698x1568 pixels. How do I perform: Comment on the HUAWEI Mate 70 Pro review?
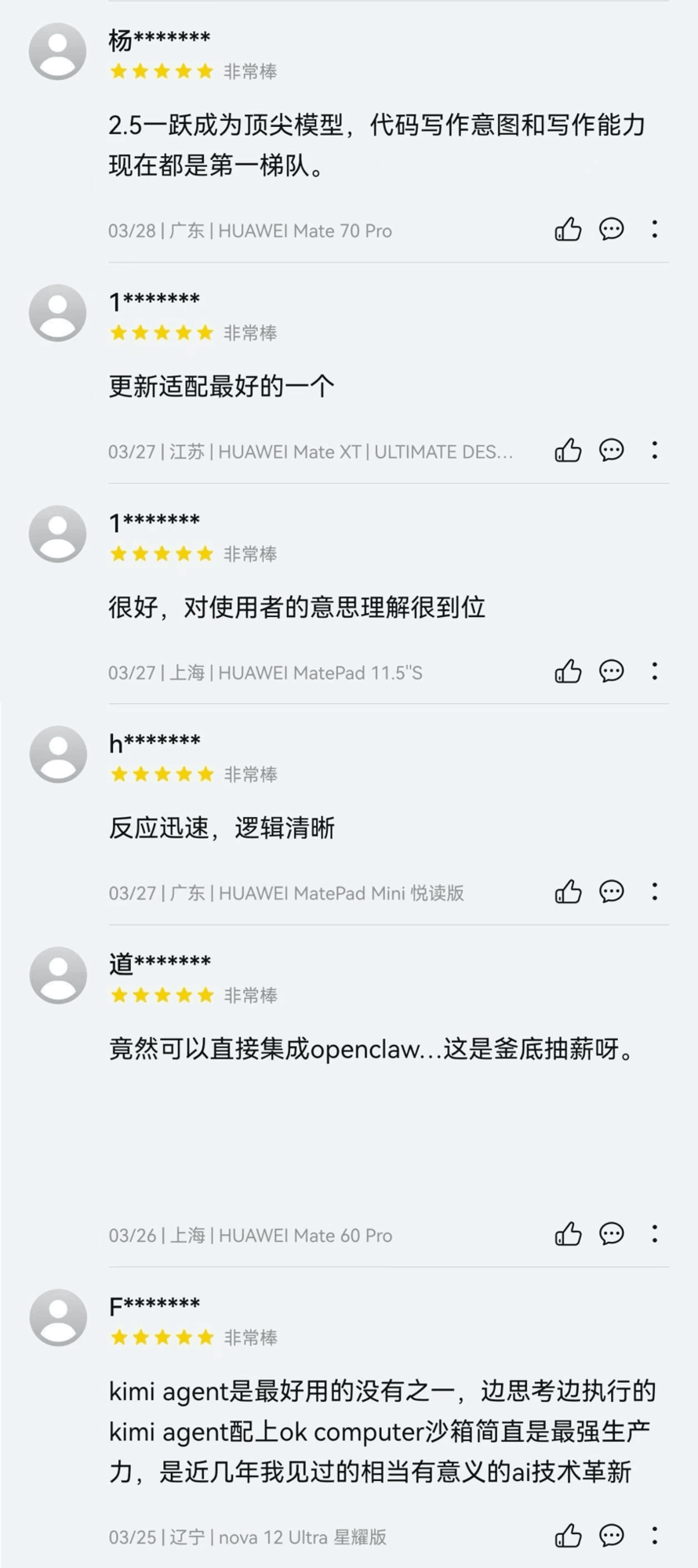(x=612, y=230)
